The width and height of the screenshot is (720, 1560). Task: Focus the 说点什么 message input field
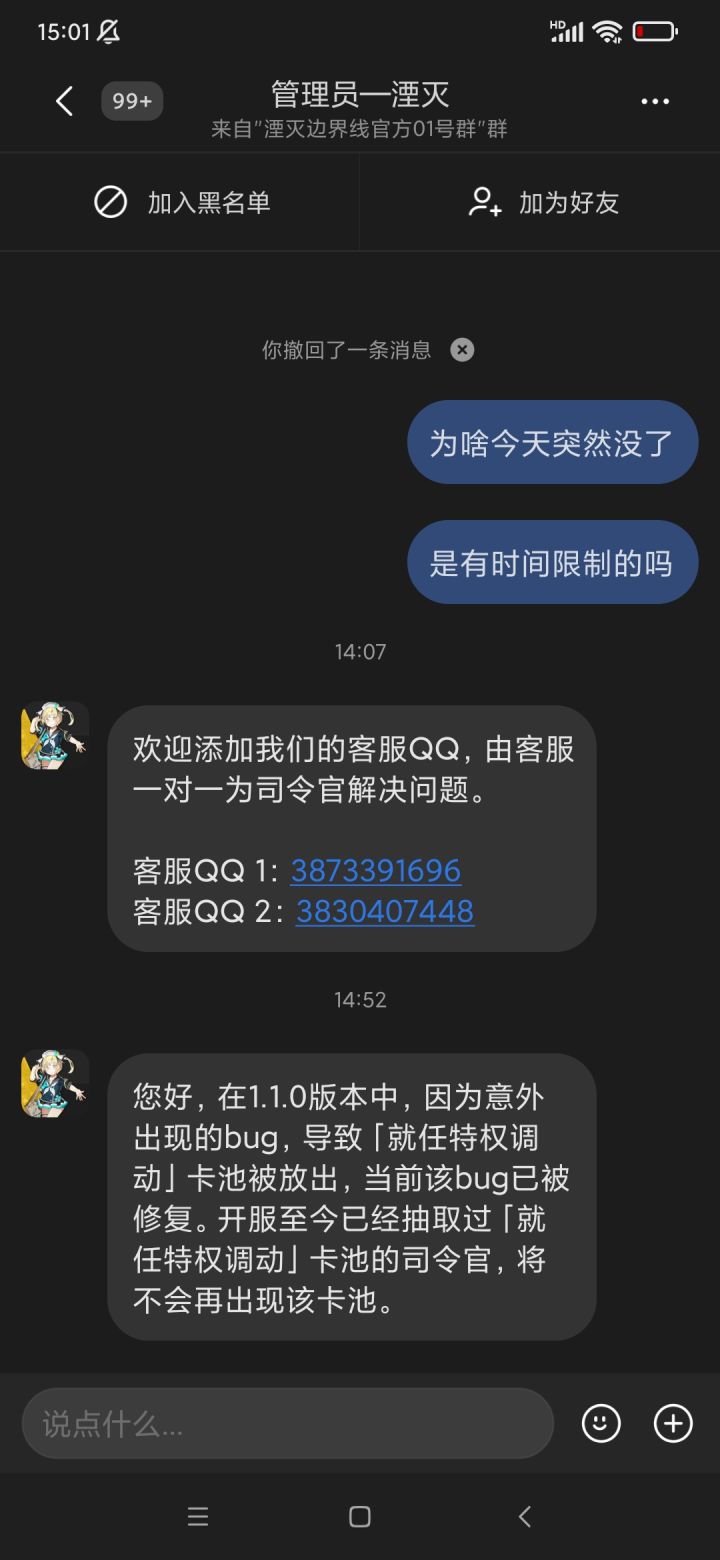[x=288, y=1423]
